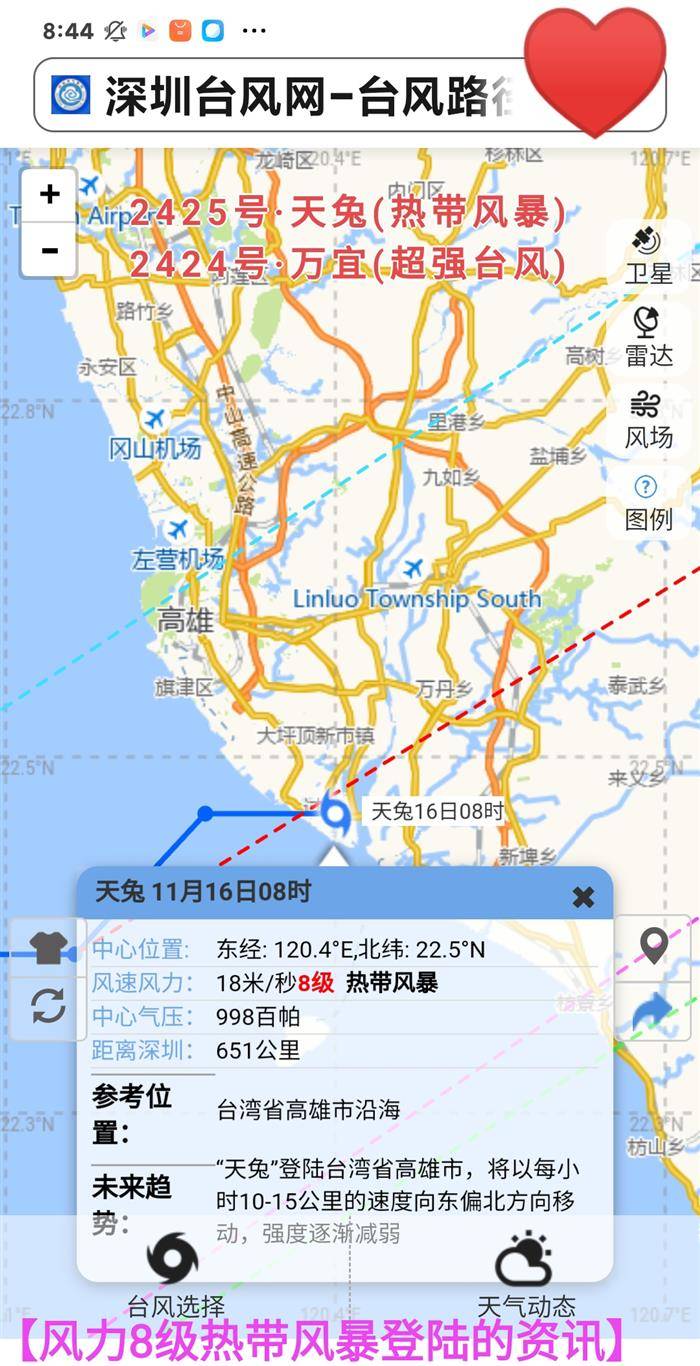Viewport: 700px width, 1366px height.
Task: Open the 图例 legend
Action: click(x=648, y=502)
